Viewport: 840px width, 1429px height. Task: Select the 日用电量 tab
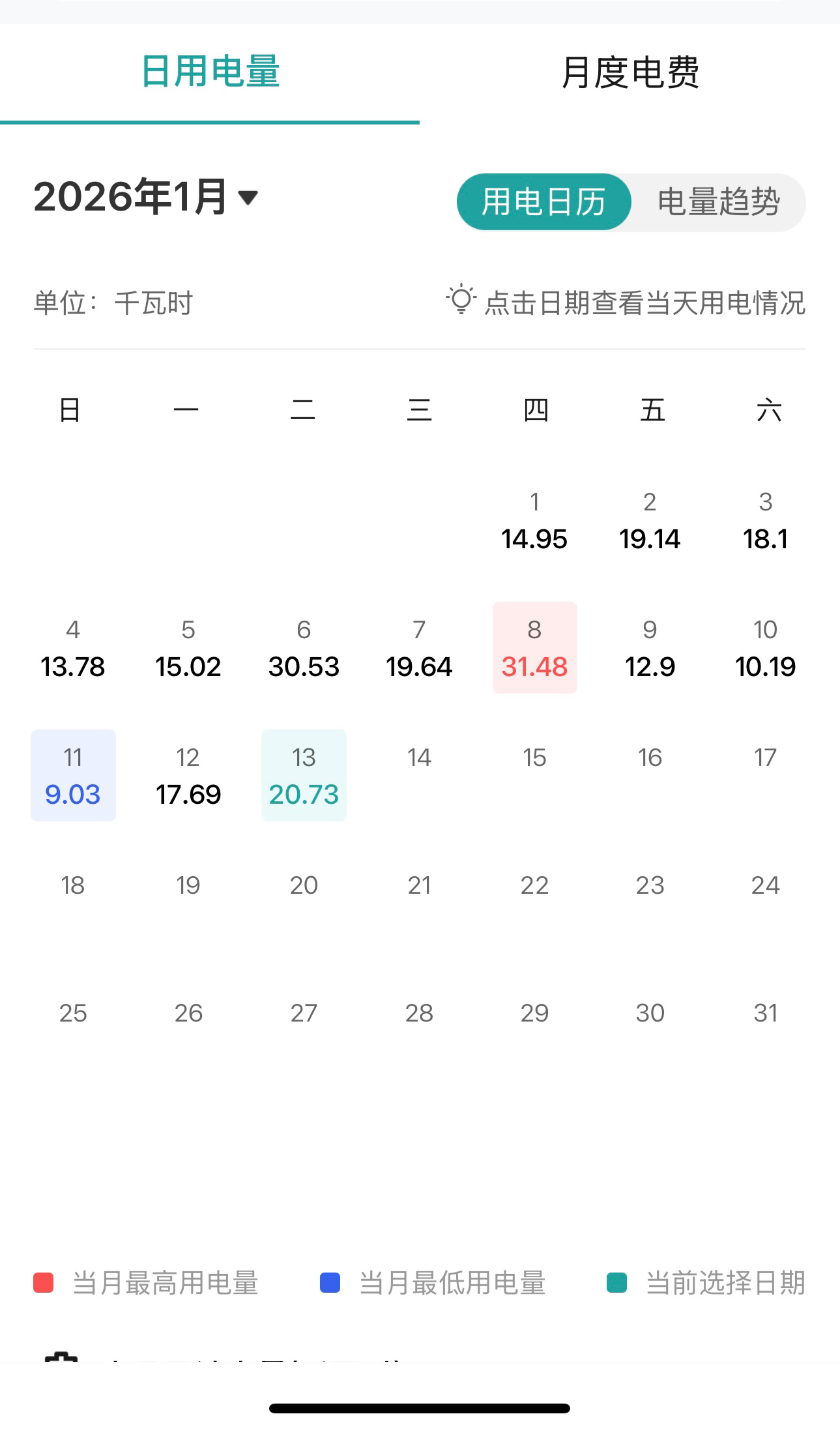tap(210, 72)
